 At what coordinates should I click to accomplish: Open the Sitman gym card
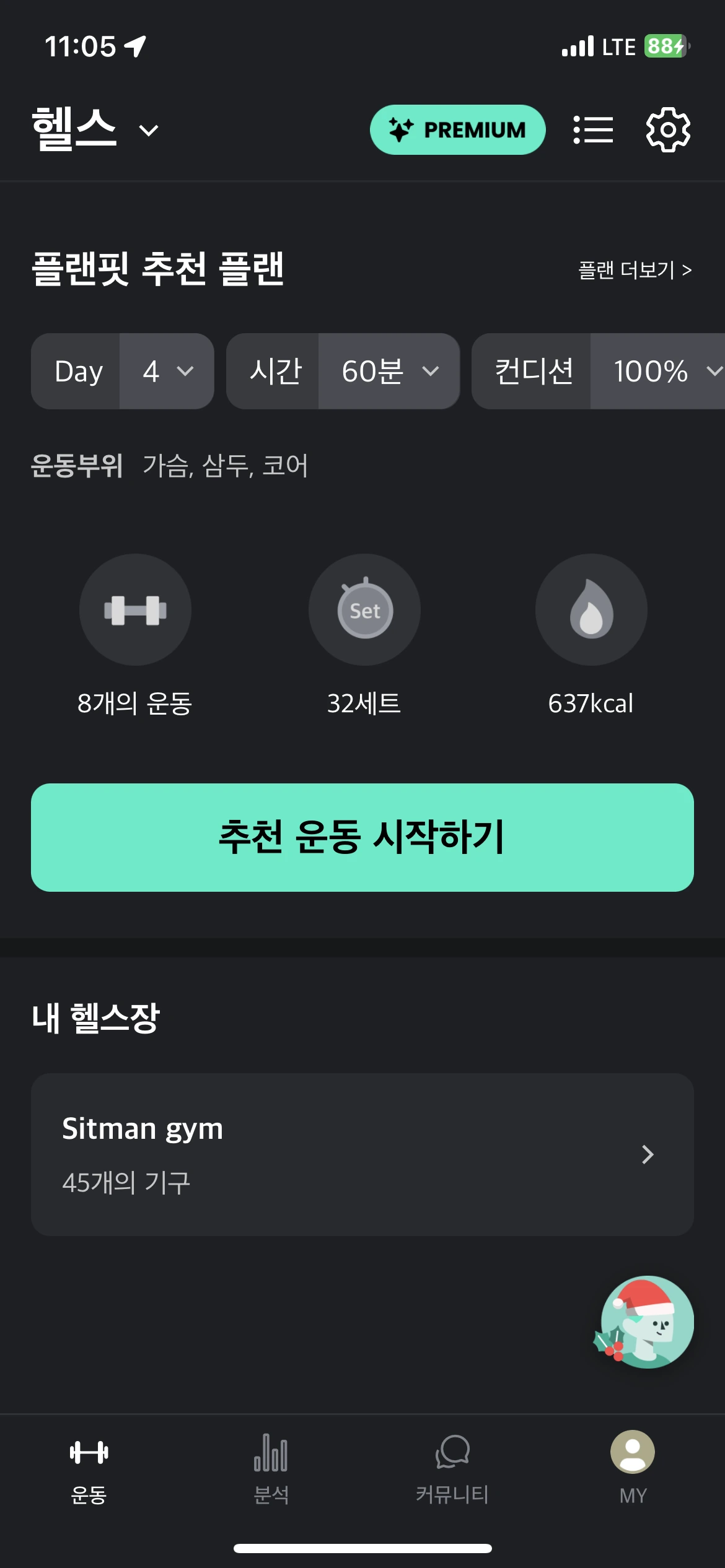(x=362, y=1154)
